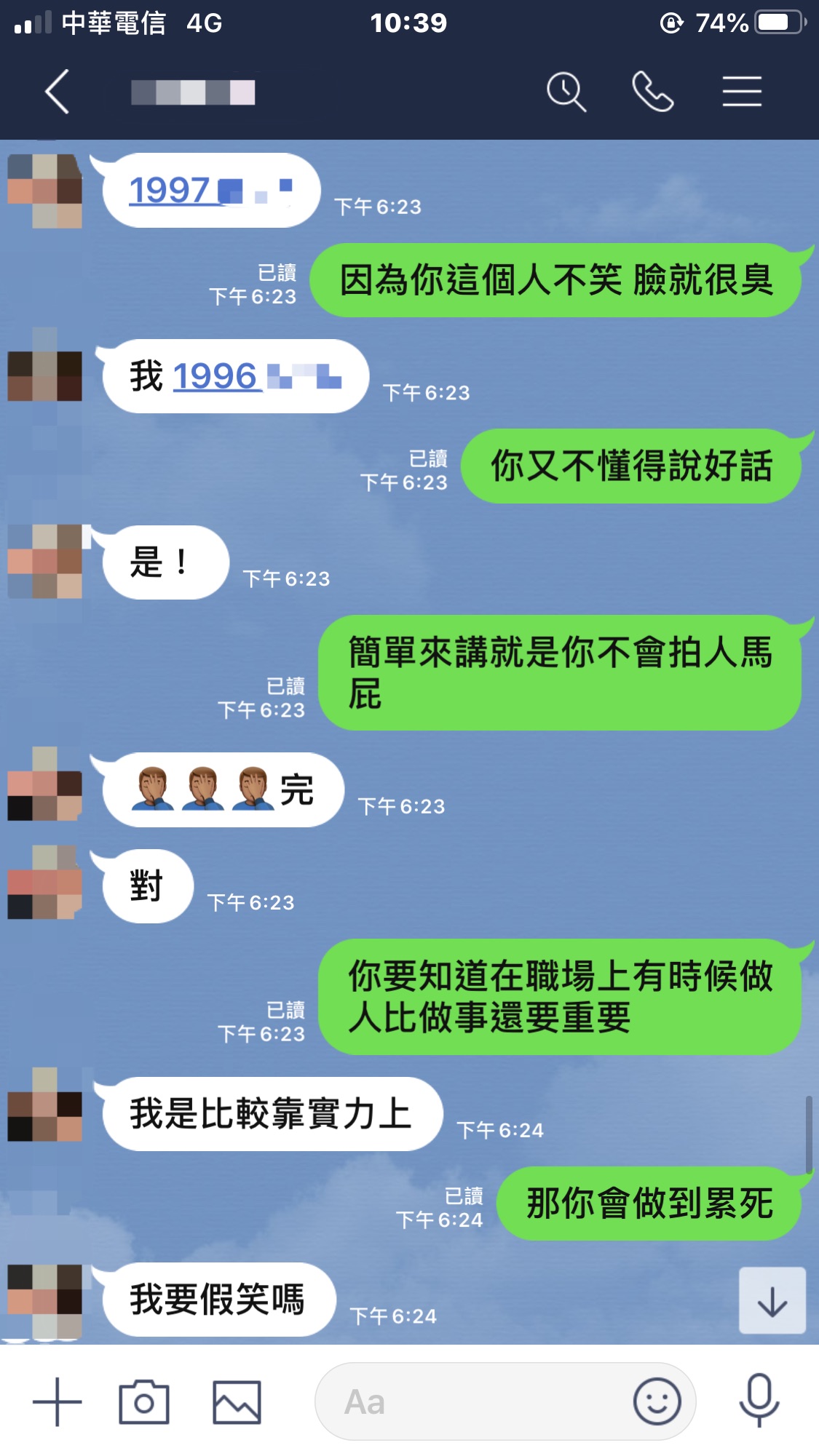Open the camera to take photo

pos(144,1401)
